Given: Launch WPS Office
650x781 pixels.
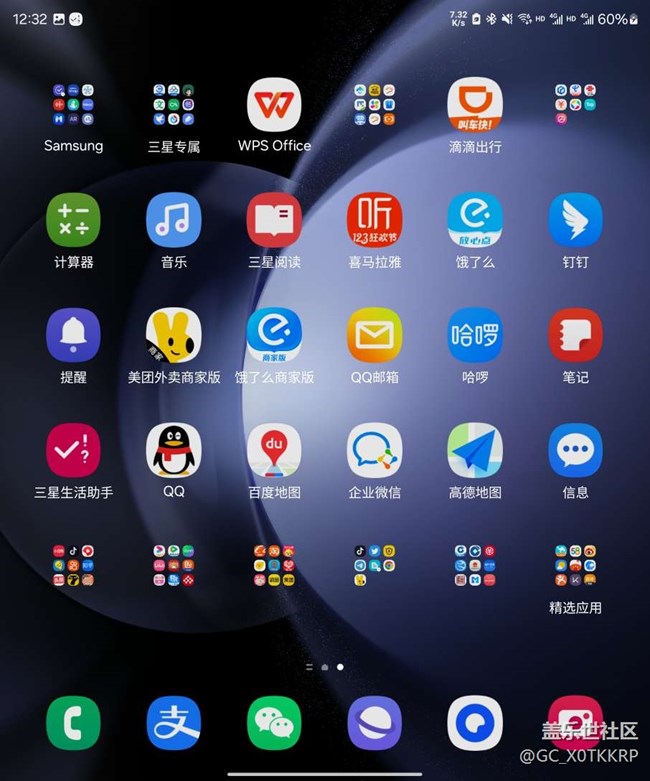Looking at the screenshot, I should click(274, 106).
